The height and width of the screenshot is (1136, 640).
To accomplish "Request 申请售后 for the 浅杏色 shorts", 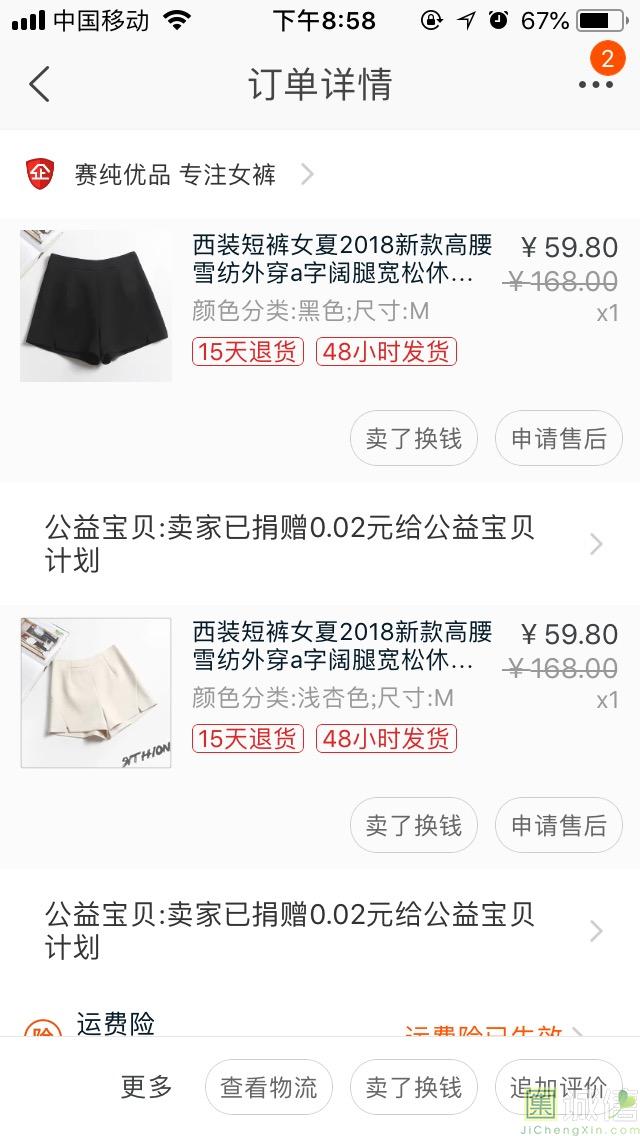I will point(559,825).
